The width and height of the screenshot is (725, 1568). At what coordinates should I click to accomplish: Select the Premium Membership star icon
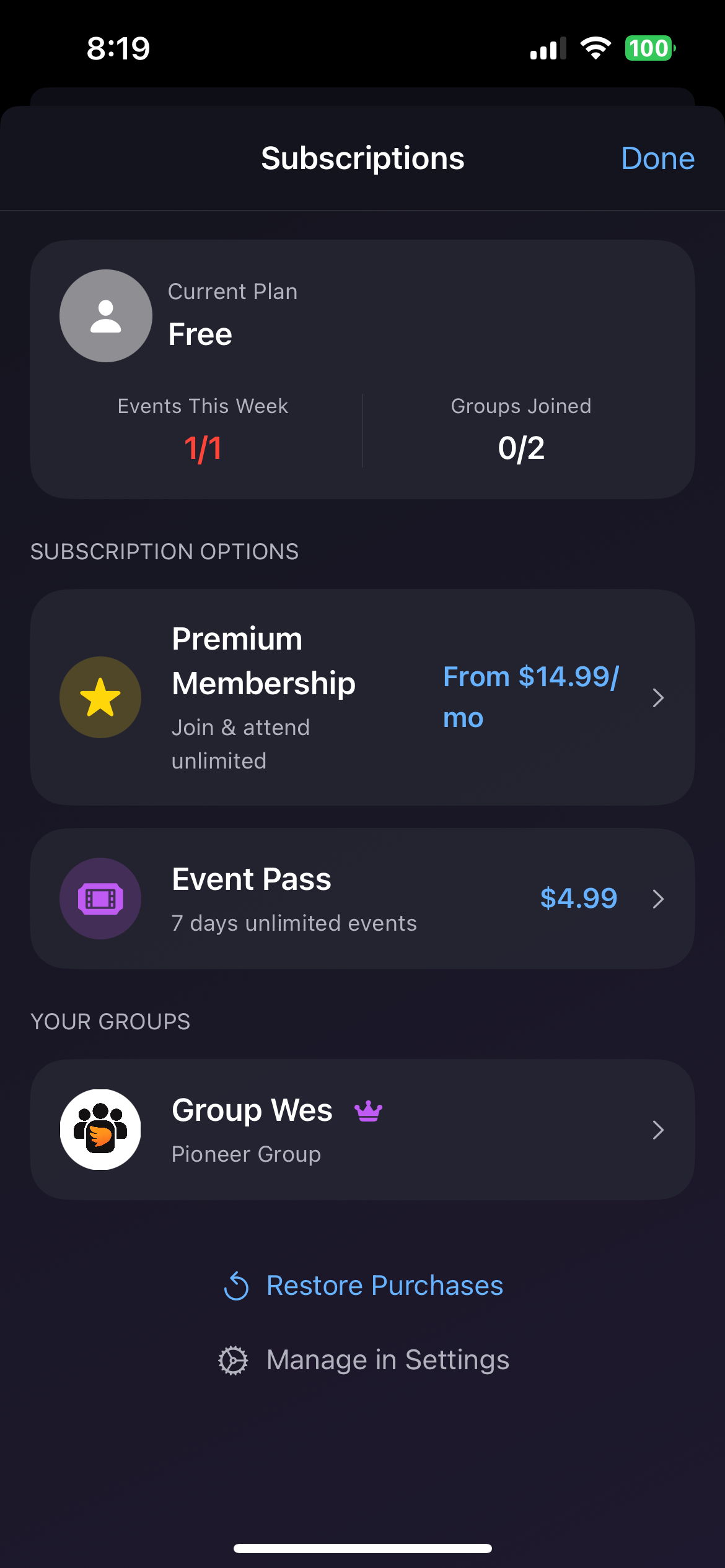(x=100, y=697)
